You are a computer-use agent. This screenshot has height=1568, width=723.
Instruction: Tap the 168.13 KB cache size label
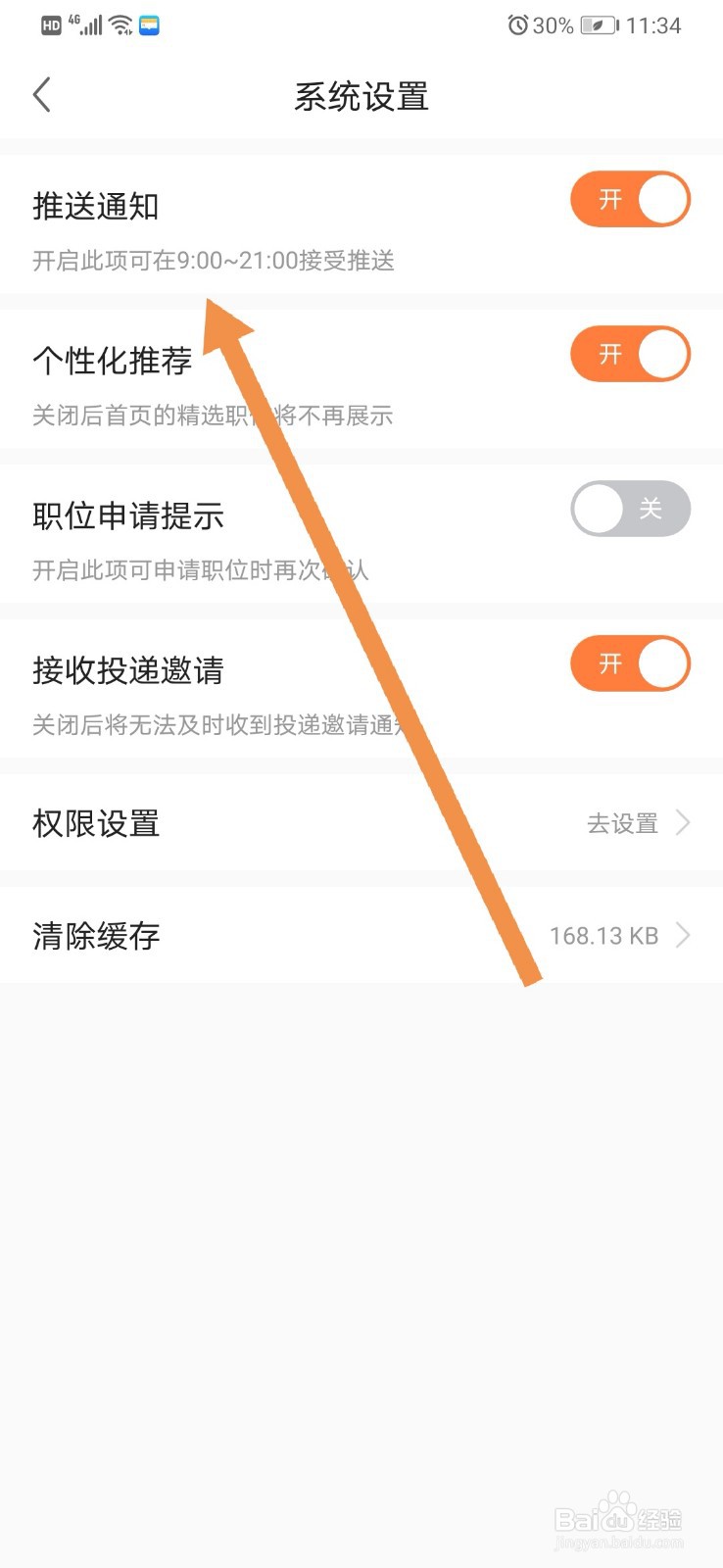point(605,935)
